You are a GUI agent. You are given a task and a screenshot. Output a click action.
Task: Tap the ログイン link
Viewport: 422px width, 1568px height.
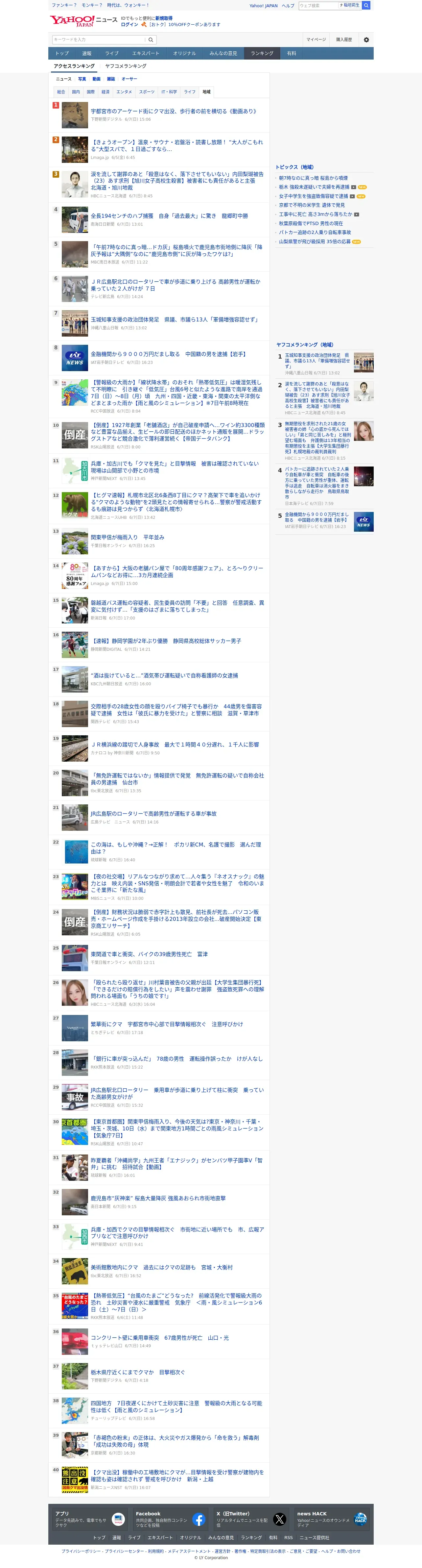pos(129,24)
